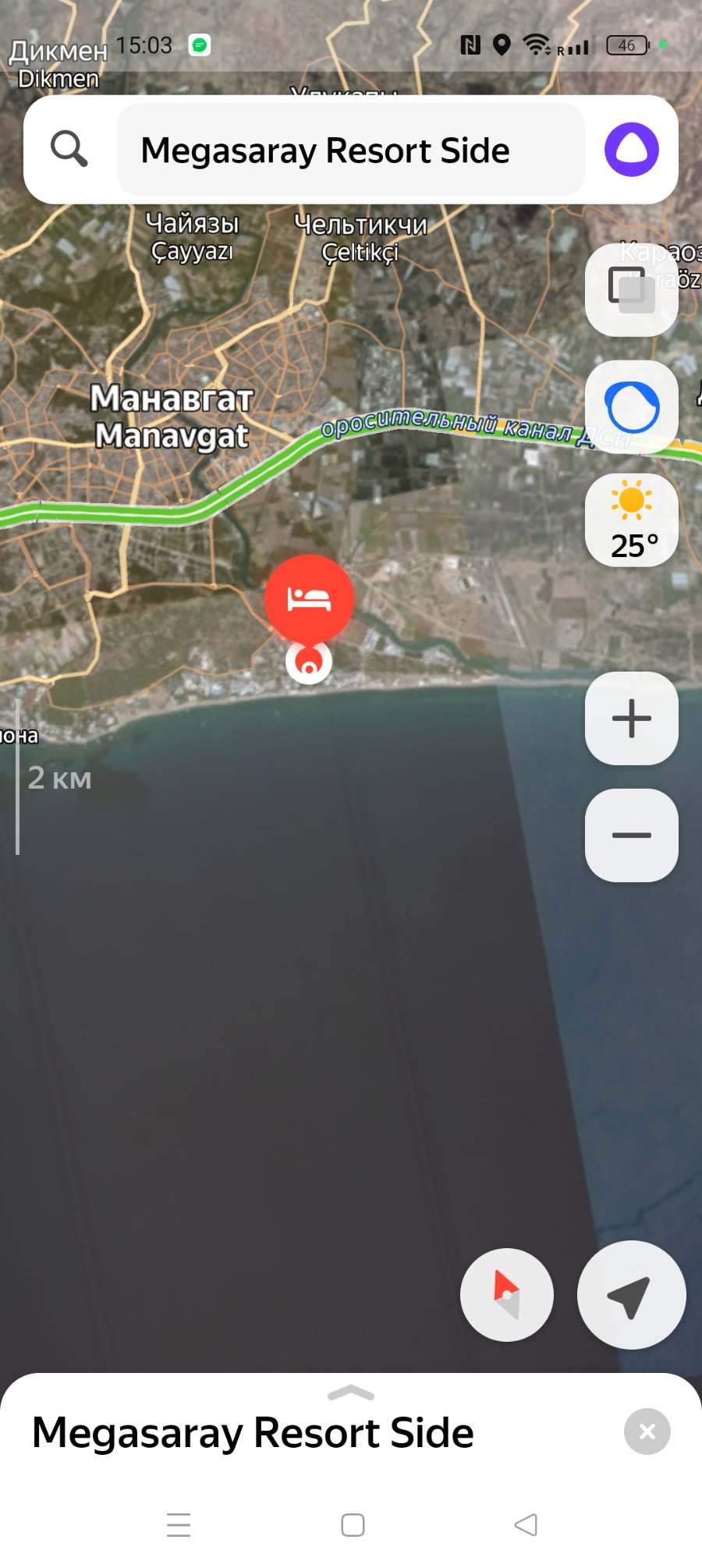Image resolution: width=702 pixels, height=1568 pixels.
Task: Zoom in on the map
Action: (x=631, y=718)
